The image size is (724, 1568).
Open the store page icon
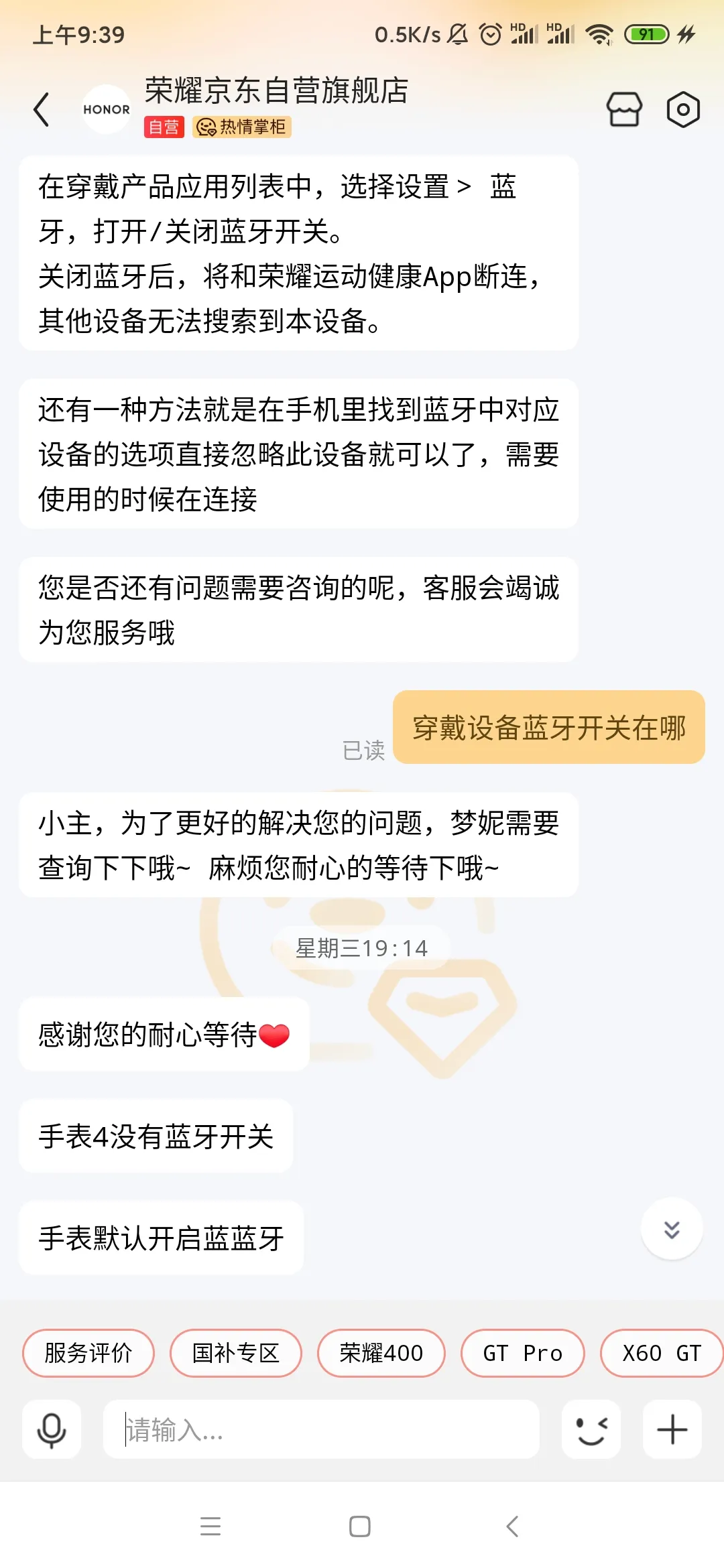pyautogui.click(x=624, y=109)
